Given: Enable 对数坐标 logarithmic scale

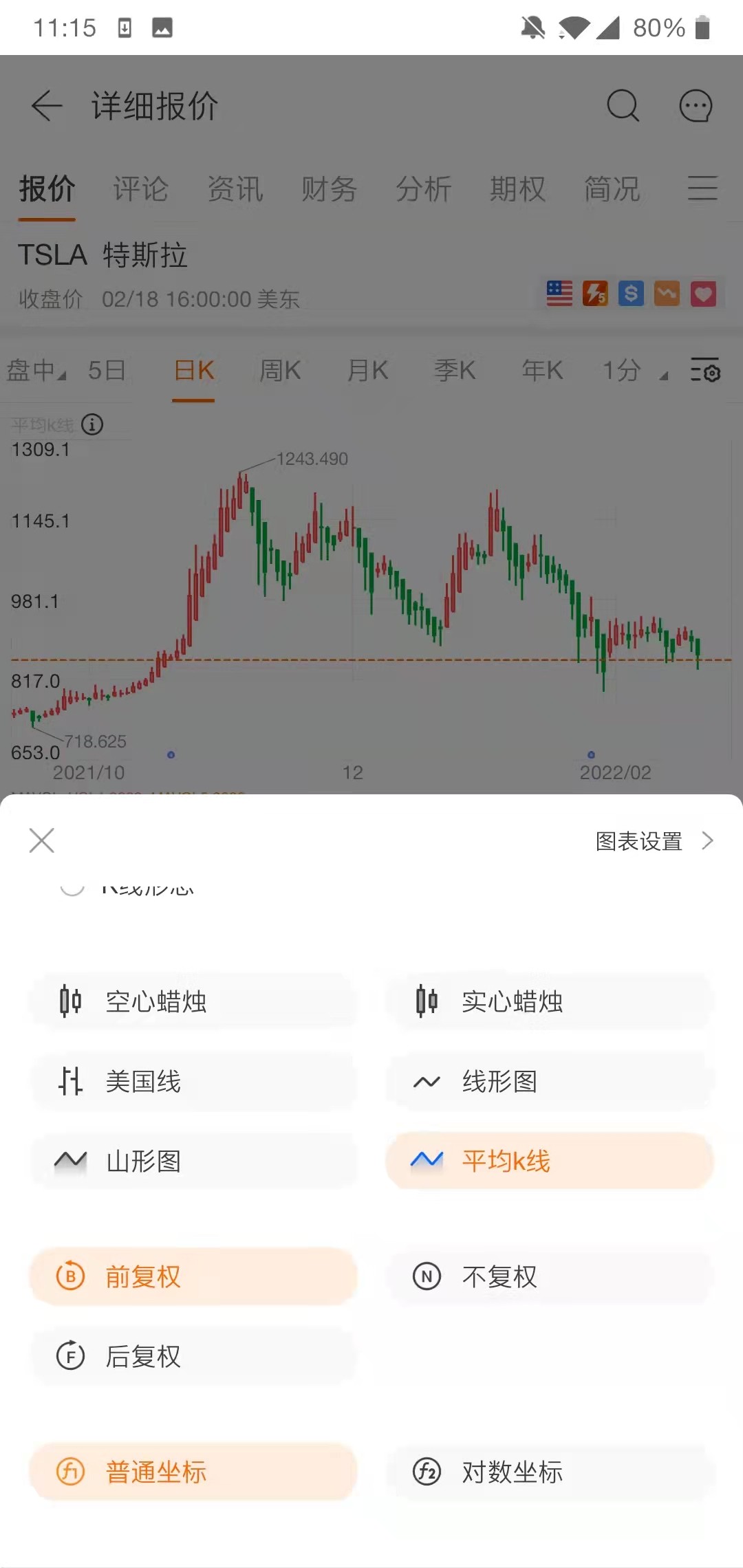Looking at the screenshot, I should 550,1472.
